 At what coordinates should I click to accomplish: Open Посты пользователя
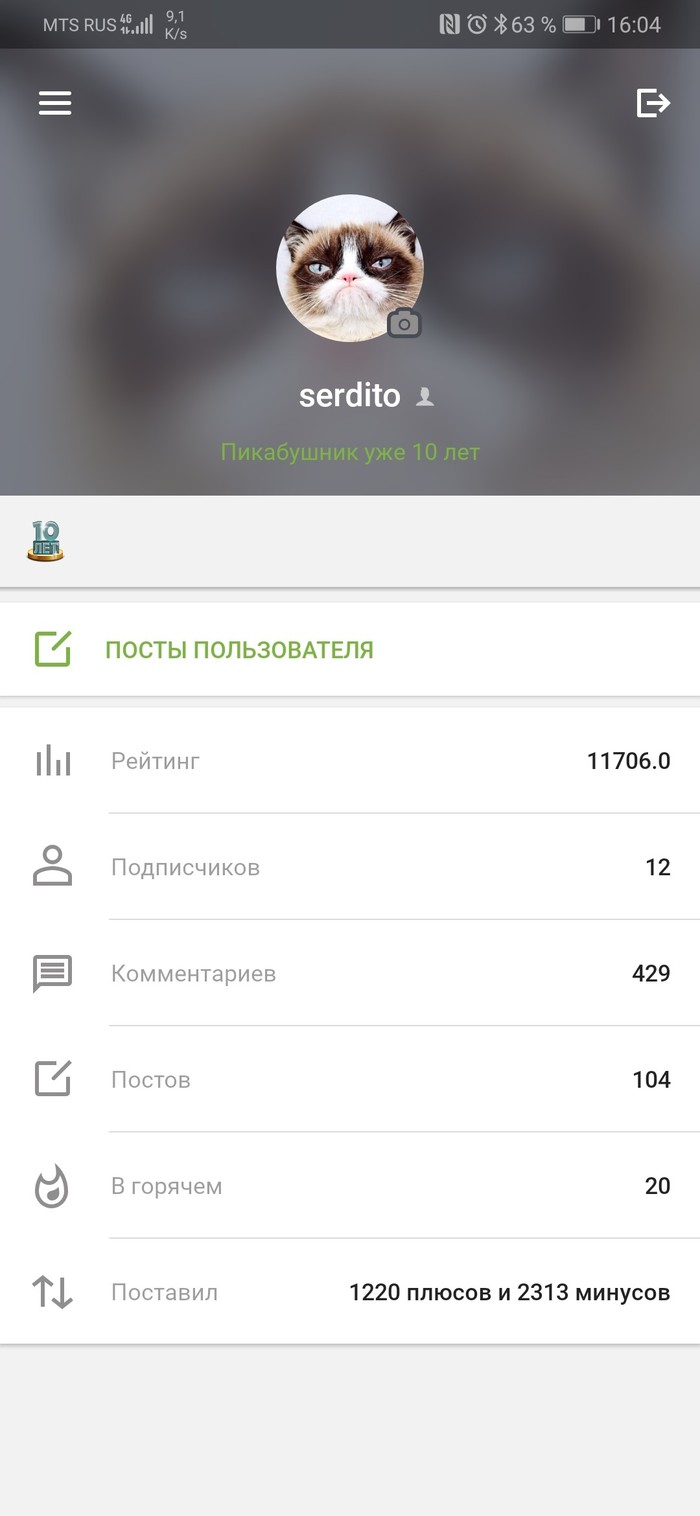tap(239, 650)
